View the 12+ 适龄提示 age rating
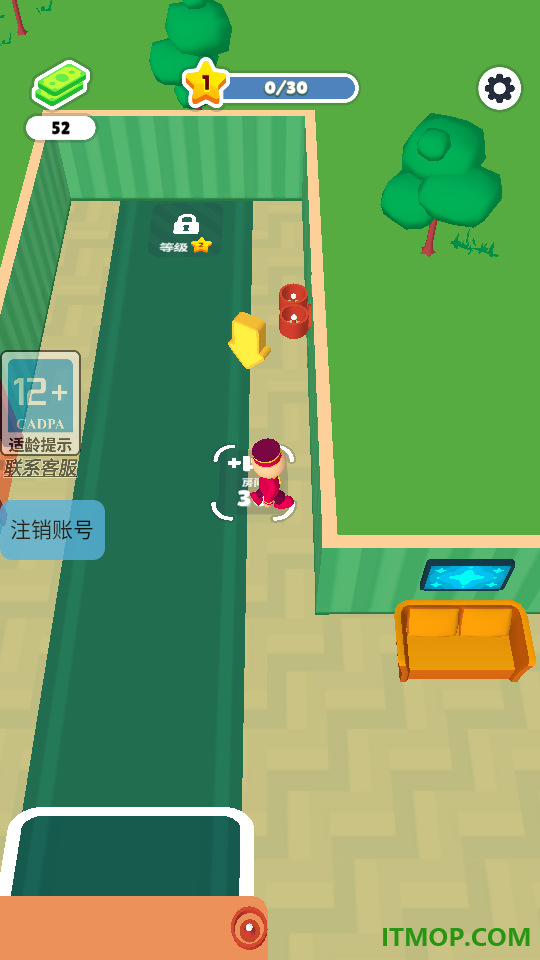Screen dimensions: 540x960 pos(40,402)
